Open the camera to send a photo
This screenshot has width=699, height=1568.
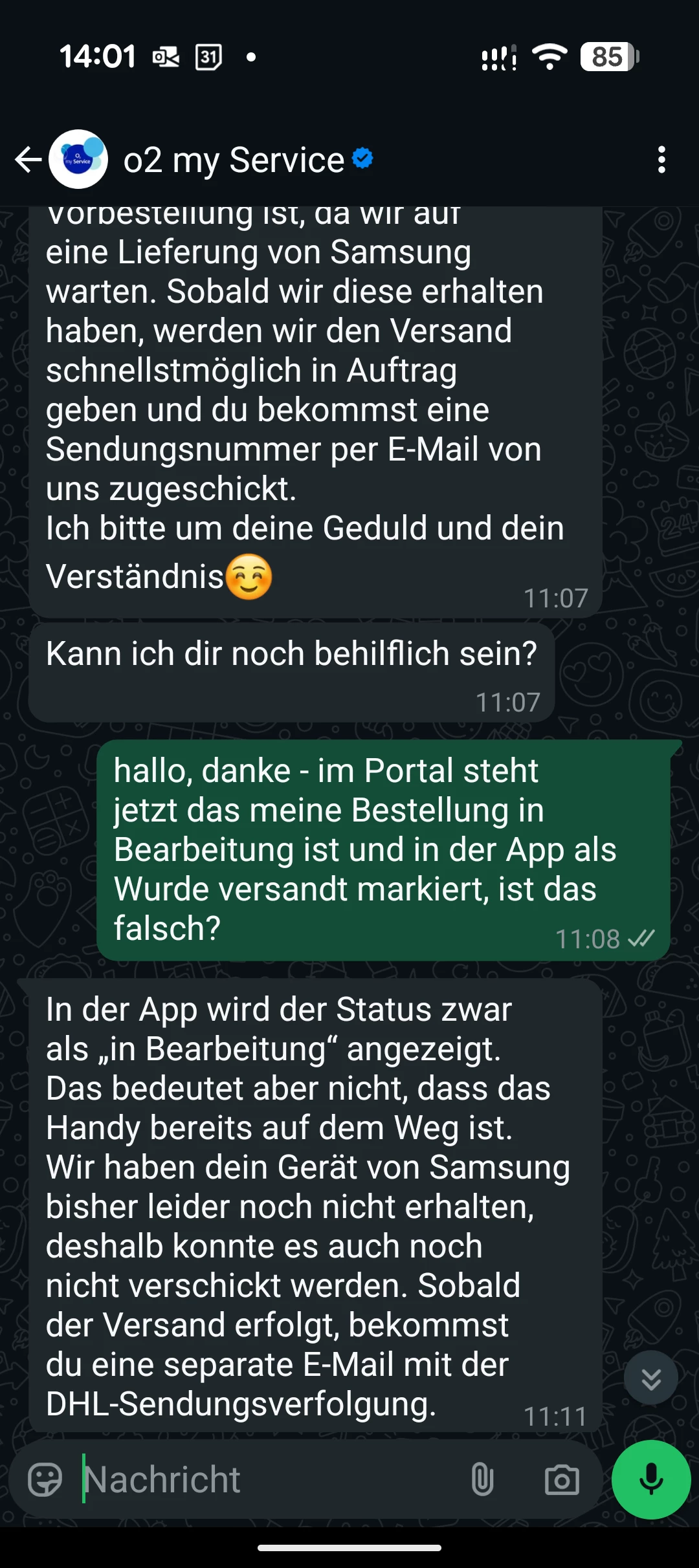(561, 1479)
